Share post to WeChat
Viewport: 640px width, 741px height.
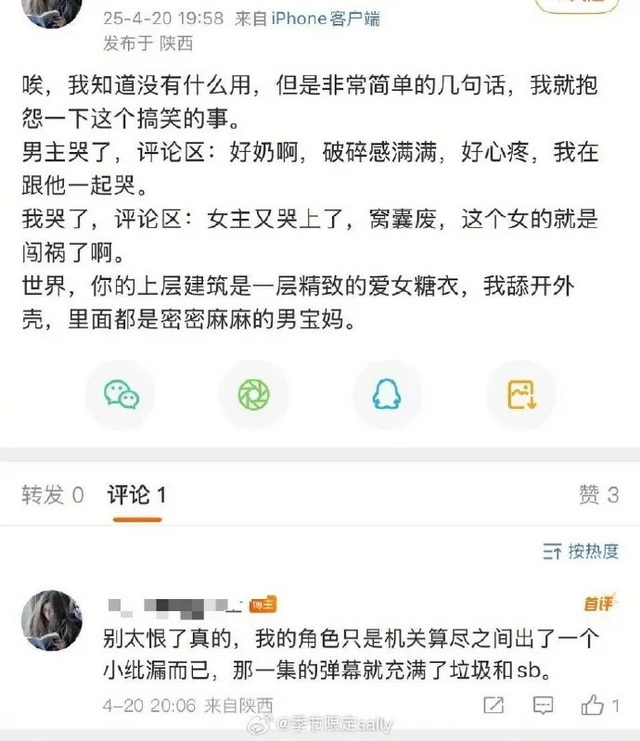coord(121,395)
